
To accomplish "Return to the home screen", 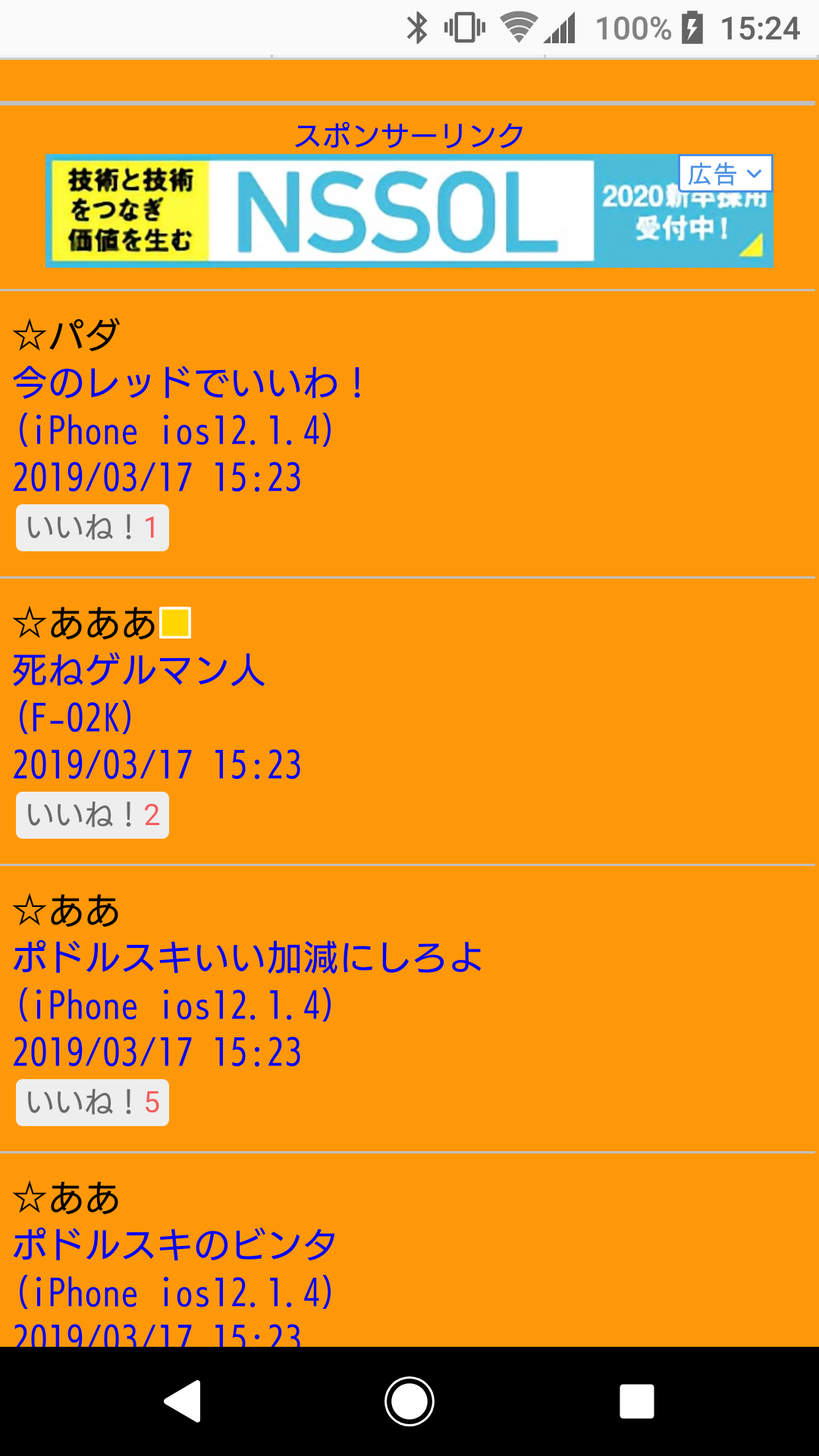I will click(409, 1401).
